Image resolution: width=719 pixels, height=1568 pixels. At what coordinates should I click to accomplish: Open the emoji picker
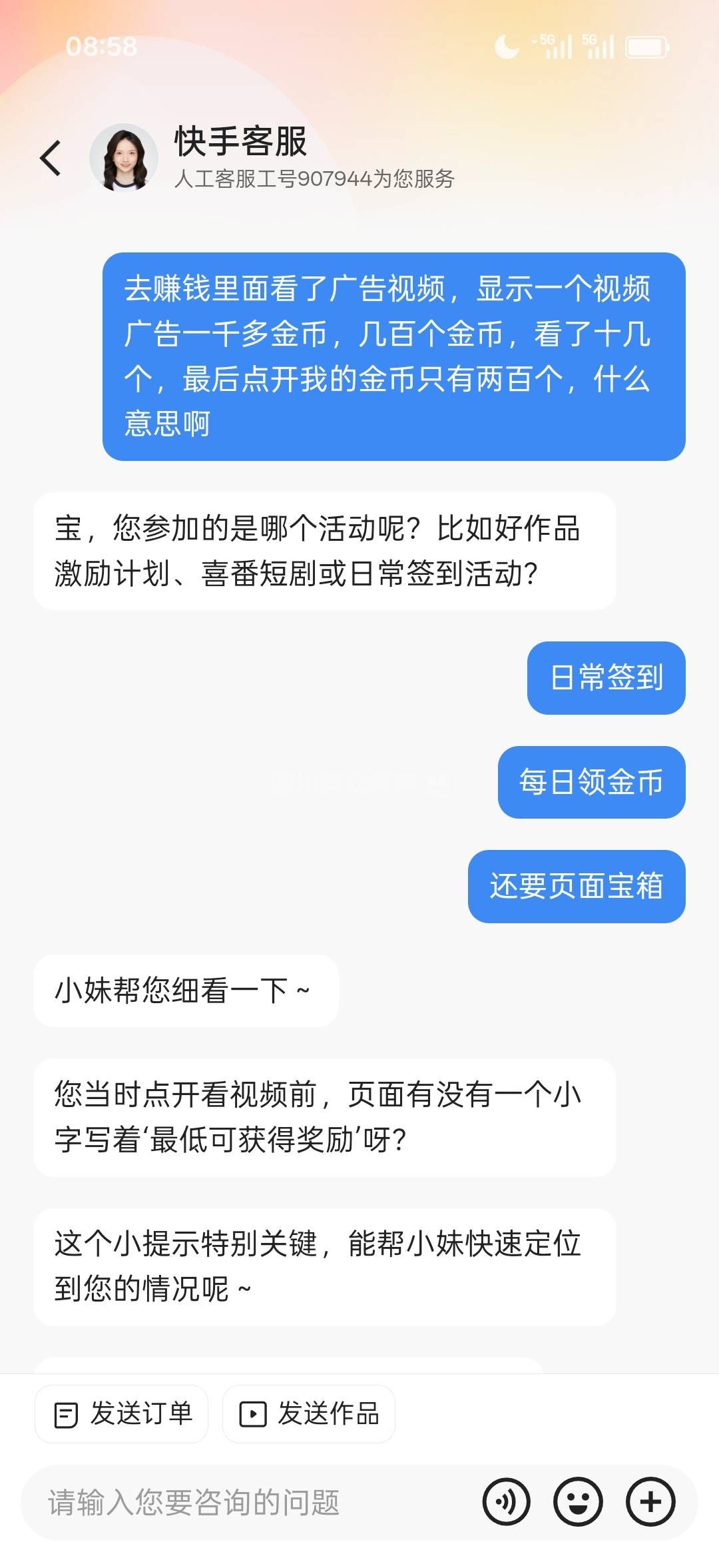tap(578, 1502)
